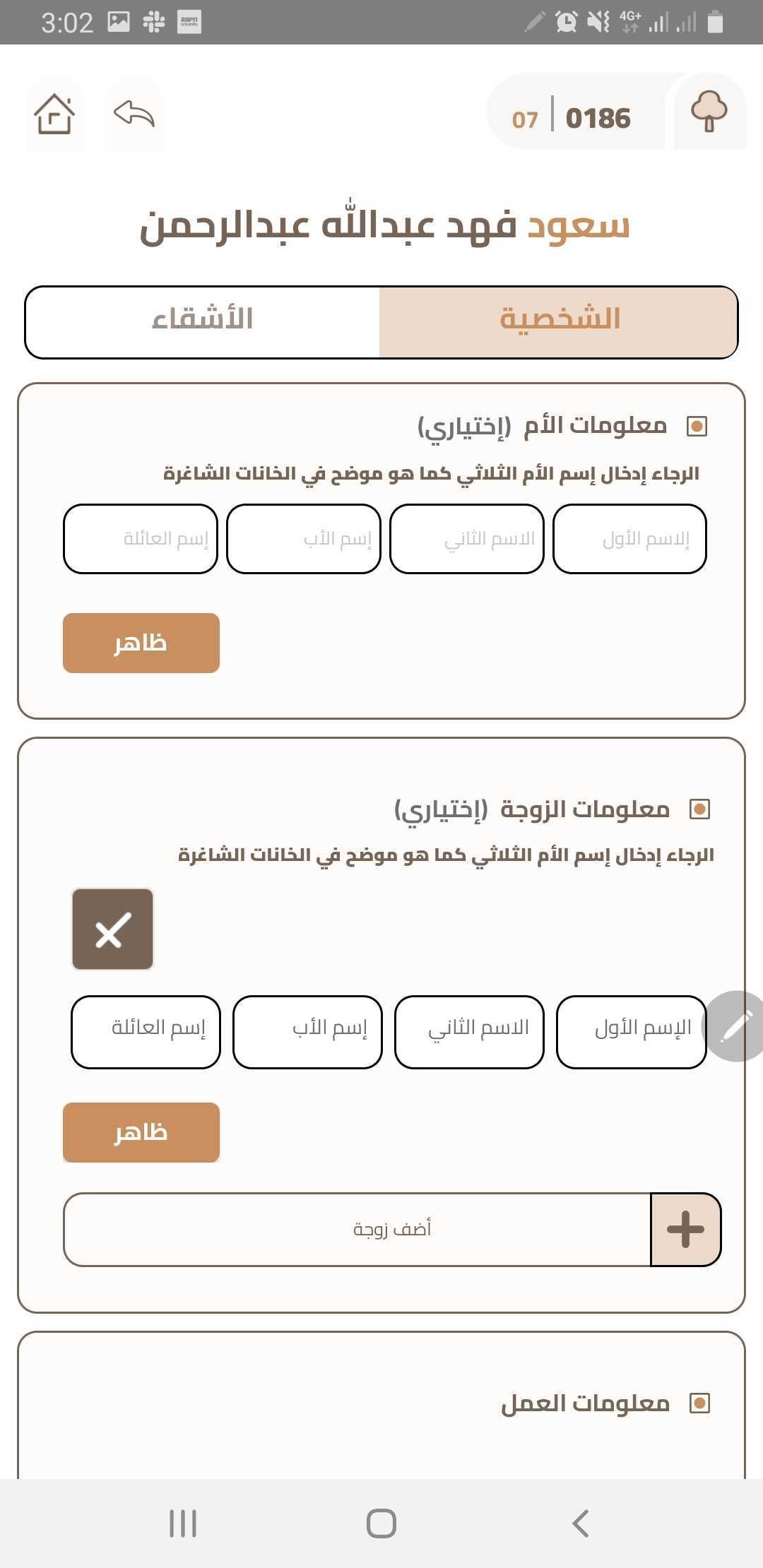Open recent apps from navigation bar
The width and height of the screenshot is (763, 1568).
(x=183, y=1524)
